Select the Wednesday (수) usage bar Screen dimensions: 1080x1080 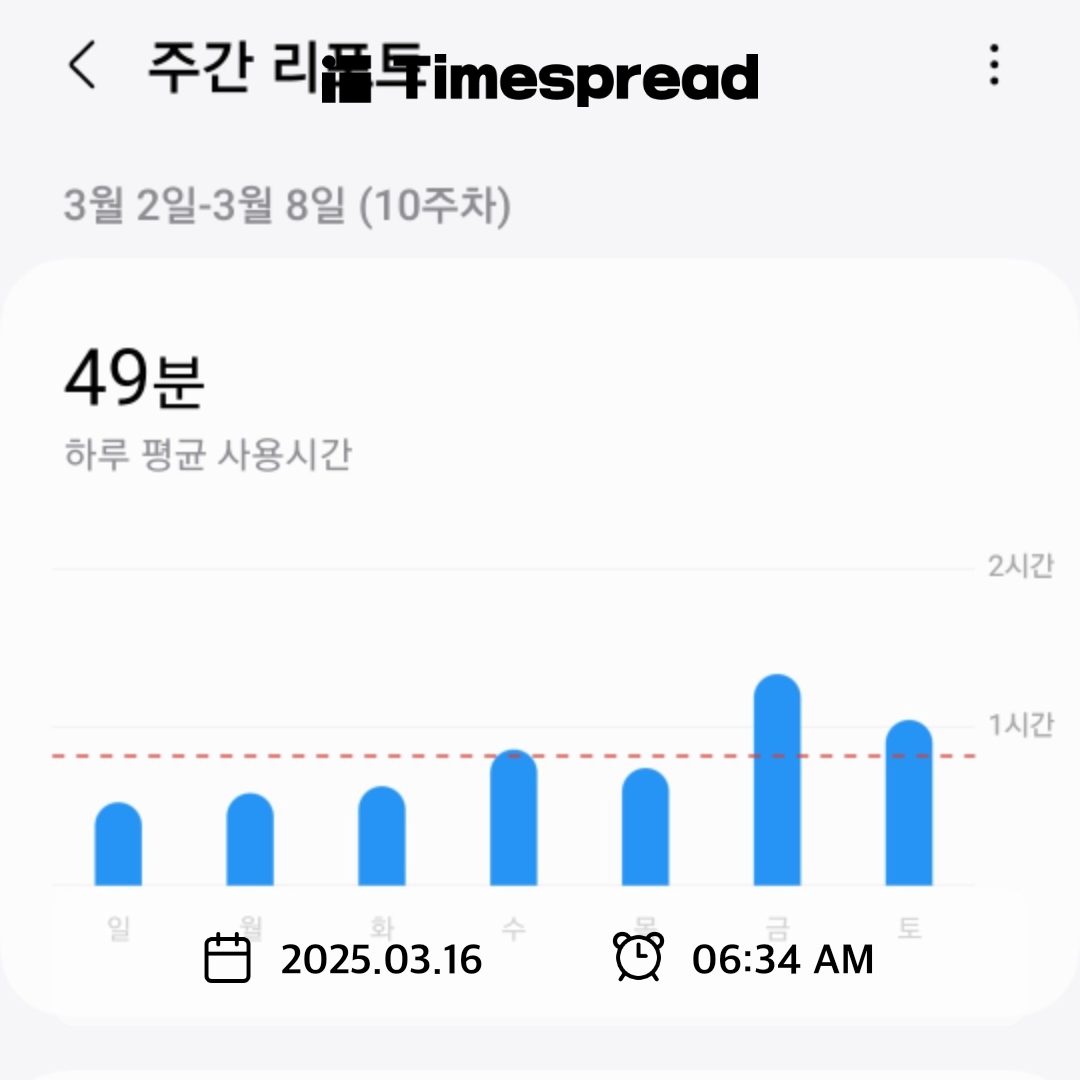point(513,818)
